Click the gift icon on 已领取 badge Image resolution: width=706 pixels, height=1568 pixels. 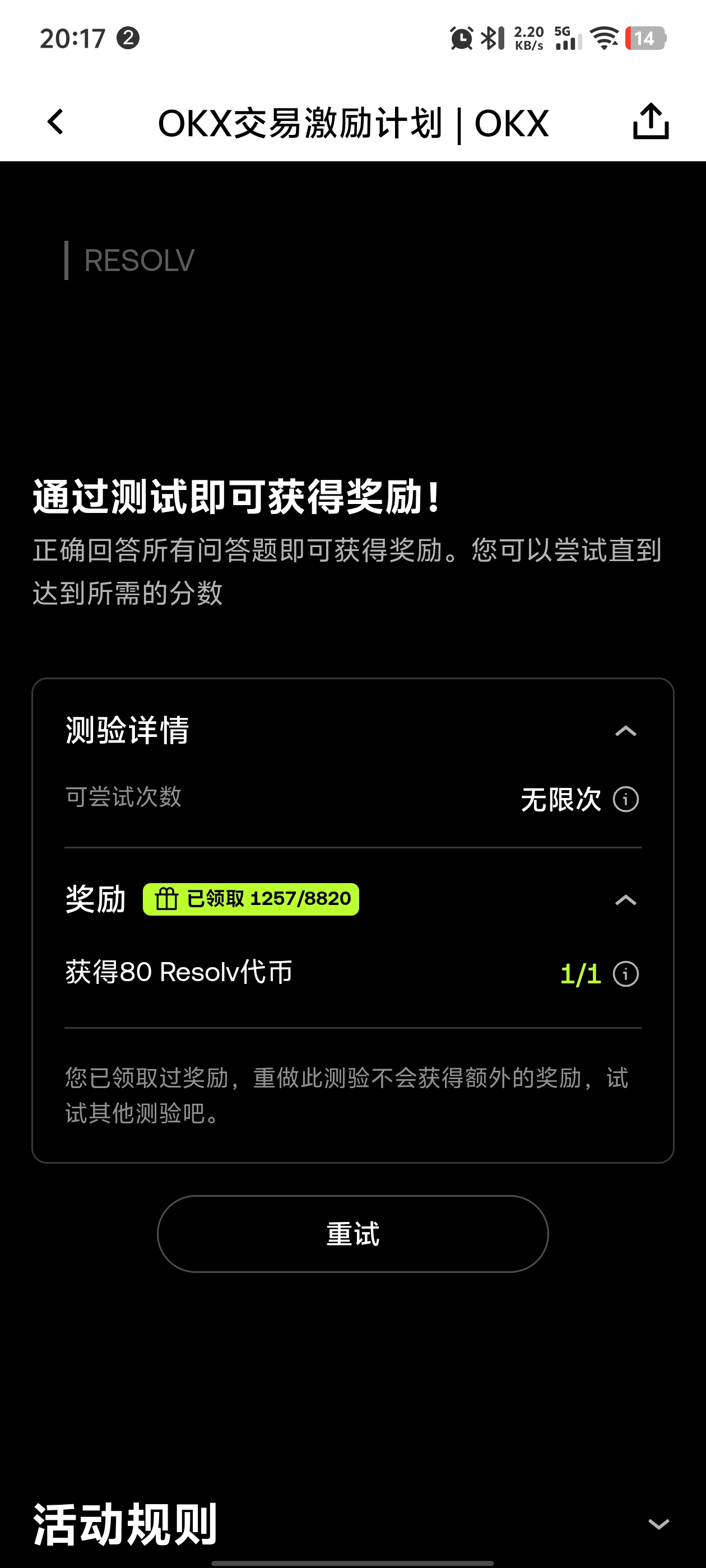click(165, 898)
